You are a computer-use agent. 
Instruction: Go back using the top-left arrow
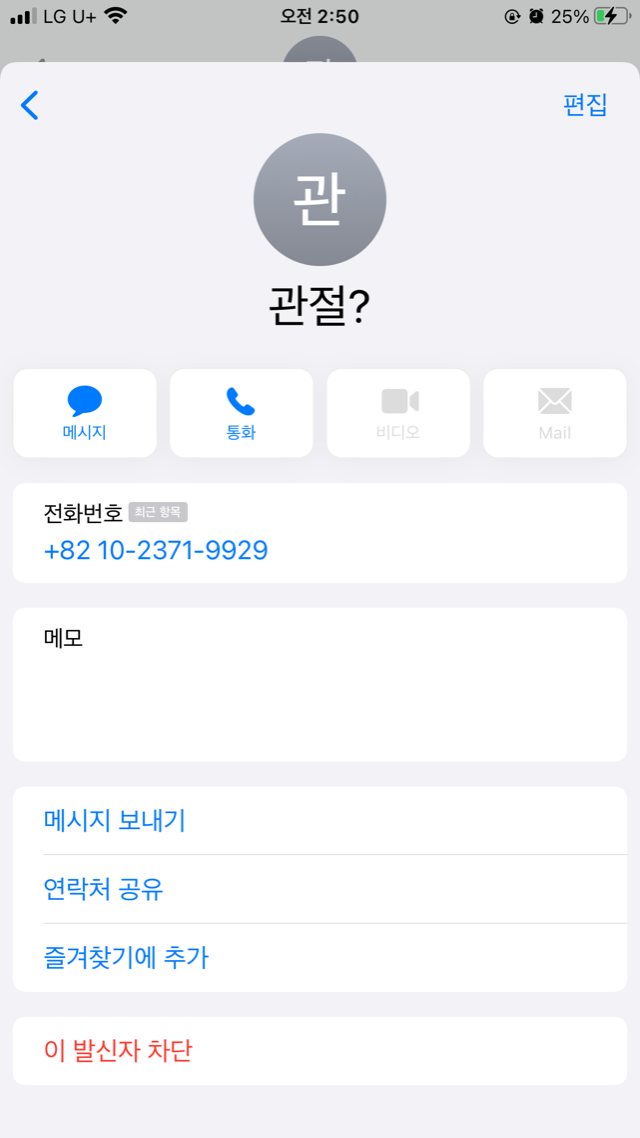[x=30, y=105]
